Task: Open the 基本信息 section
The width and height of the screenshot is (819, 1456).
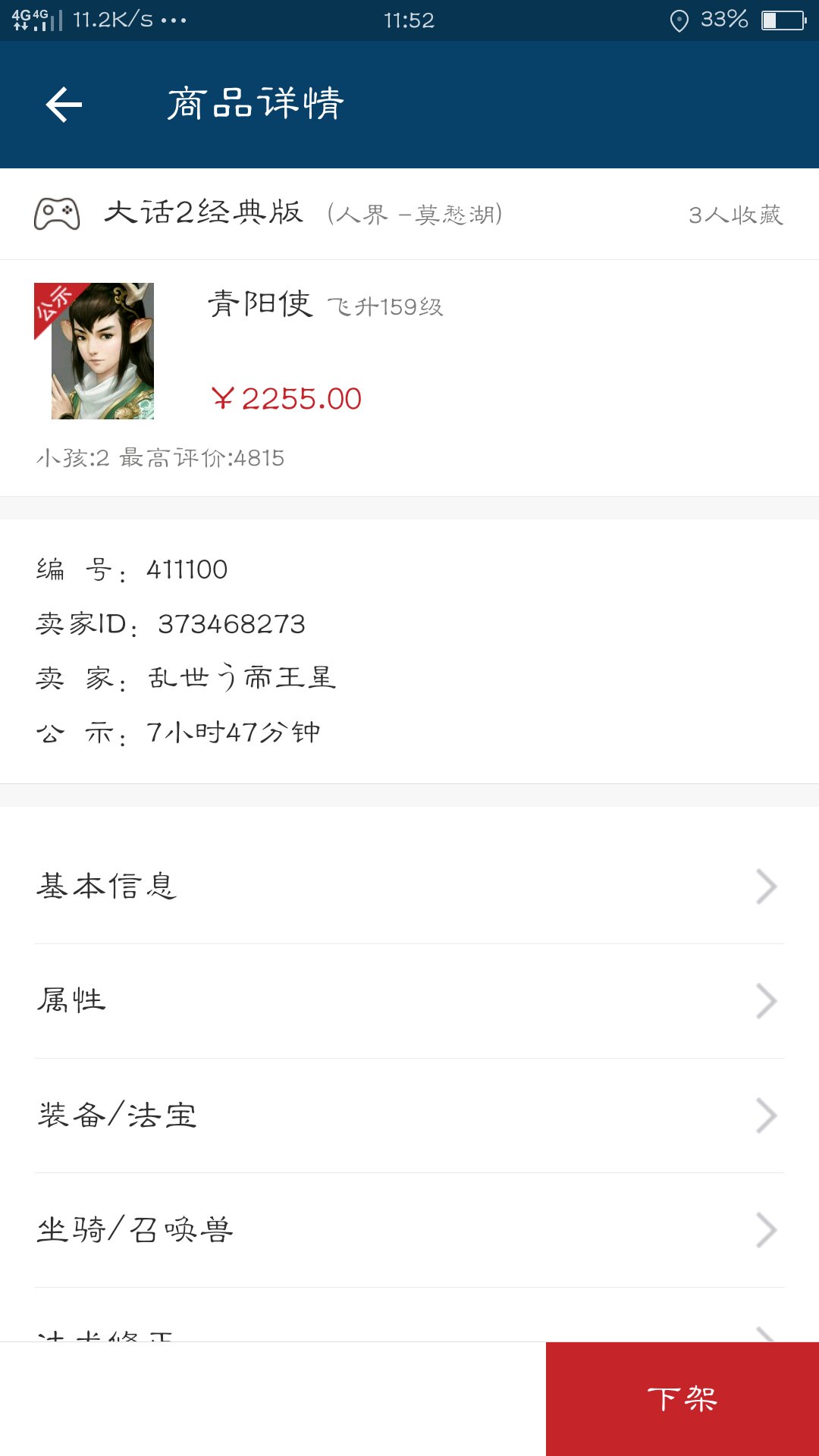Action: [409, 886]
